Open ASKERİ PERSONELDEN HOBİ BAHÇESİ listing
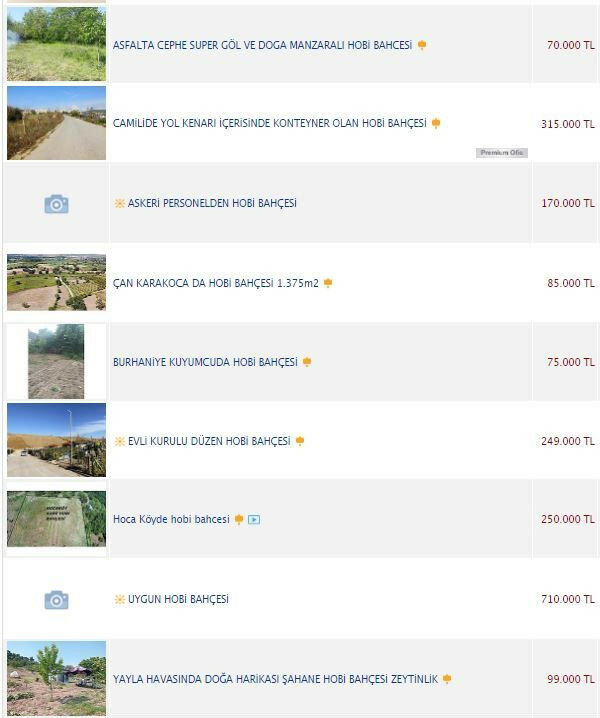This screenshot has height=718, width=600. pos(212,203)
